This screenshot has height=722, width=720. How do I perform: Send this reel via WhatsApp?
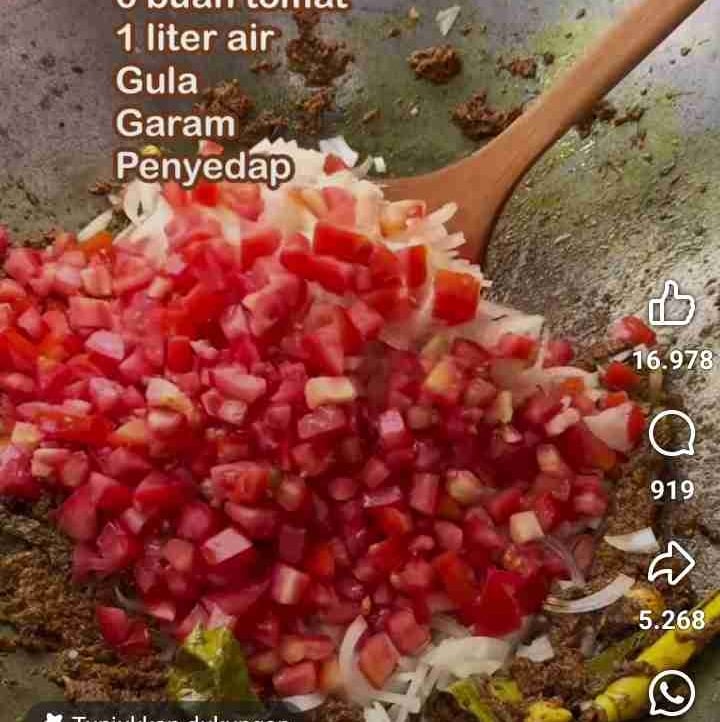click(x=672, y=692)
